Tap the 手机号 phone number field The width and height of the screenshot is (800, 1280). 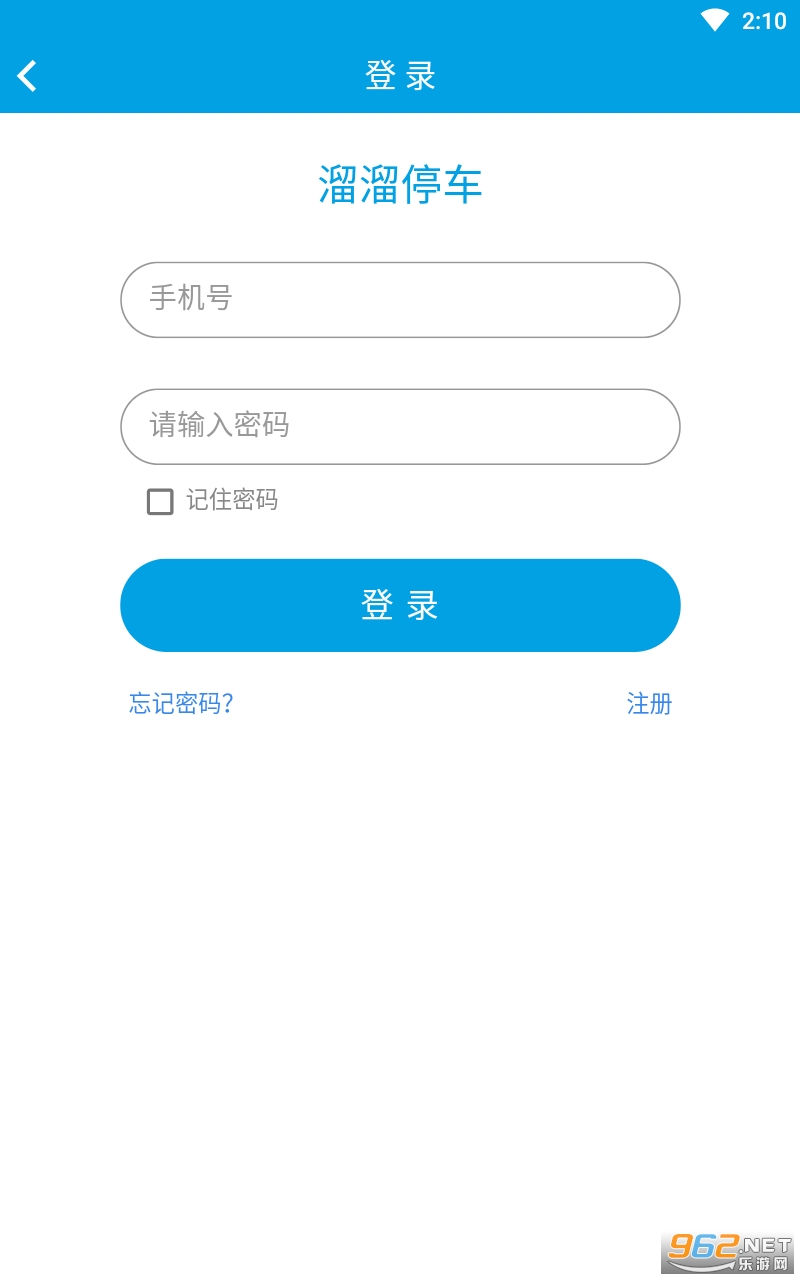pyautogui.click(x=400, y=299)
